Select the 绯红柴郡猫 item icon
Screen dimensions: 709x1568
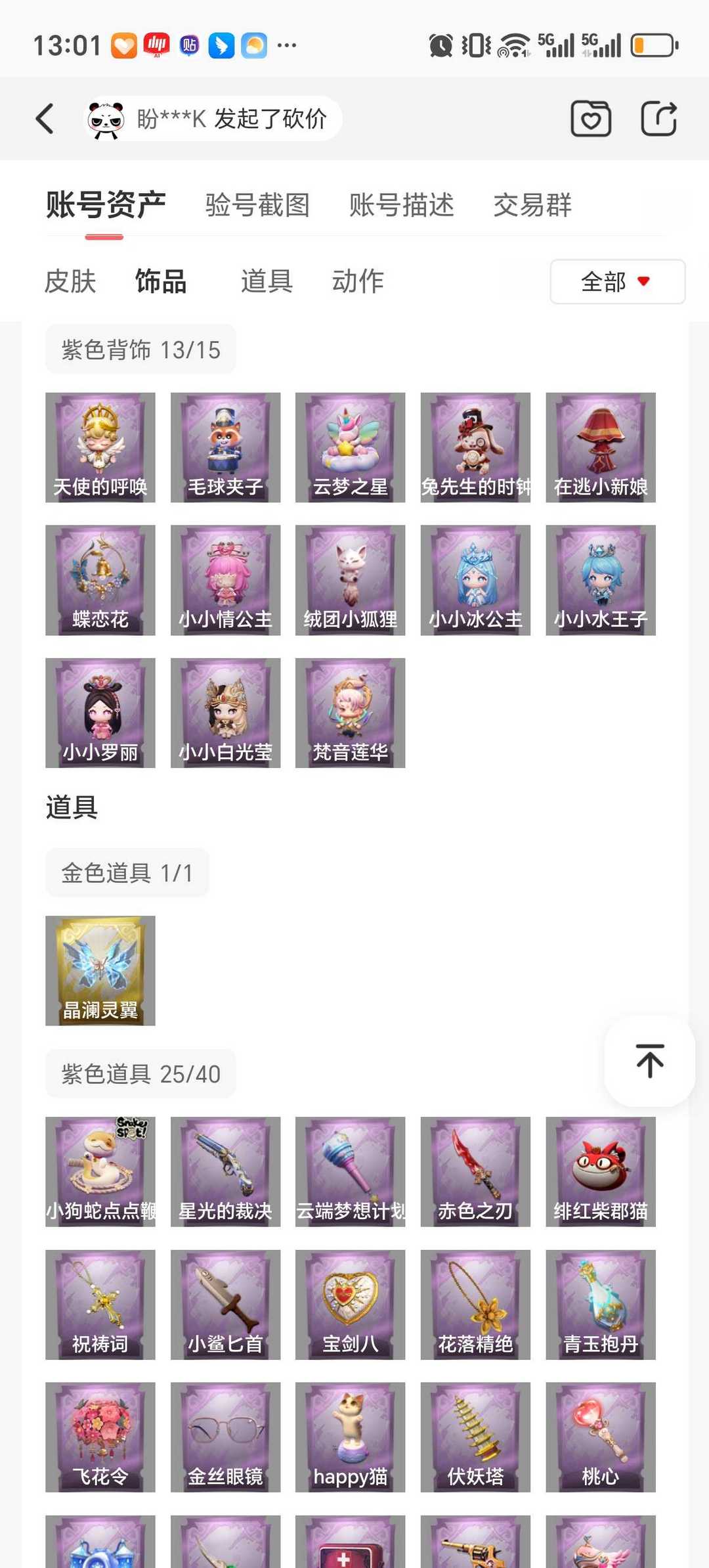[599, 1171]
